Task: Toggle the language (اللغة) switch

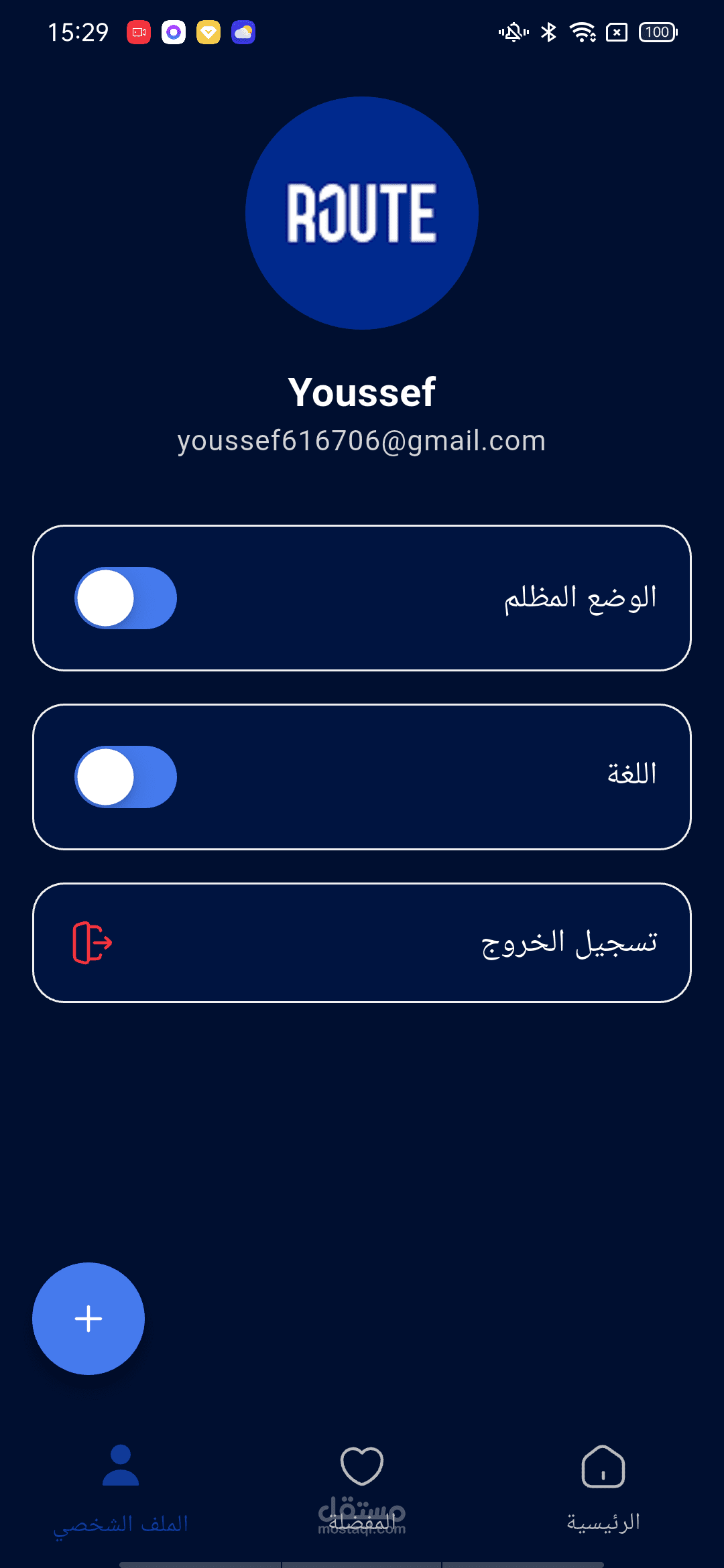Action: 125,777
